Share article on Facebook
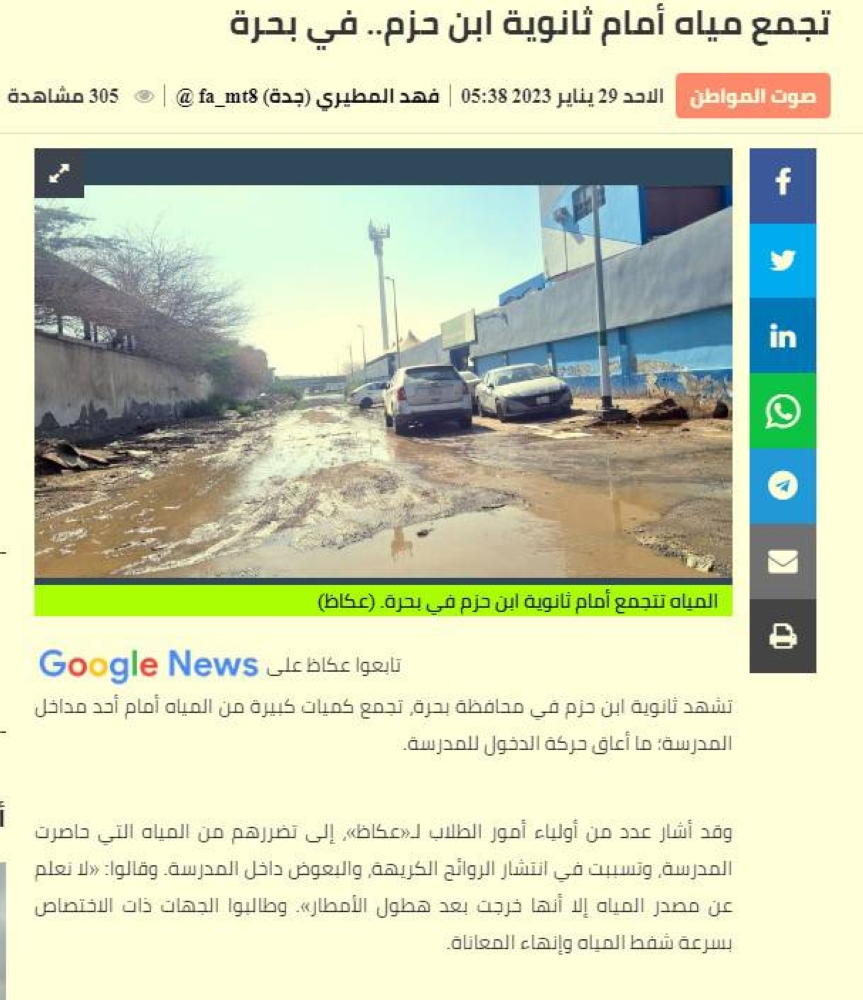The height and width of the screenshot is (1000, 863). tap(783, 185)
